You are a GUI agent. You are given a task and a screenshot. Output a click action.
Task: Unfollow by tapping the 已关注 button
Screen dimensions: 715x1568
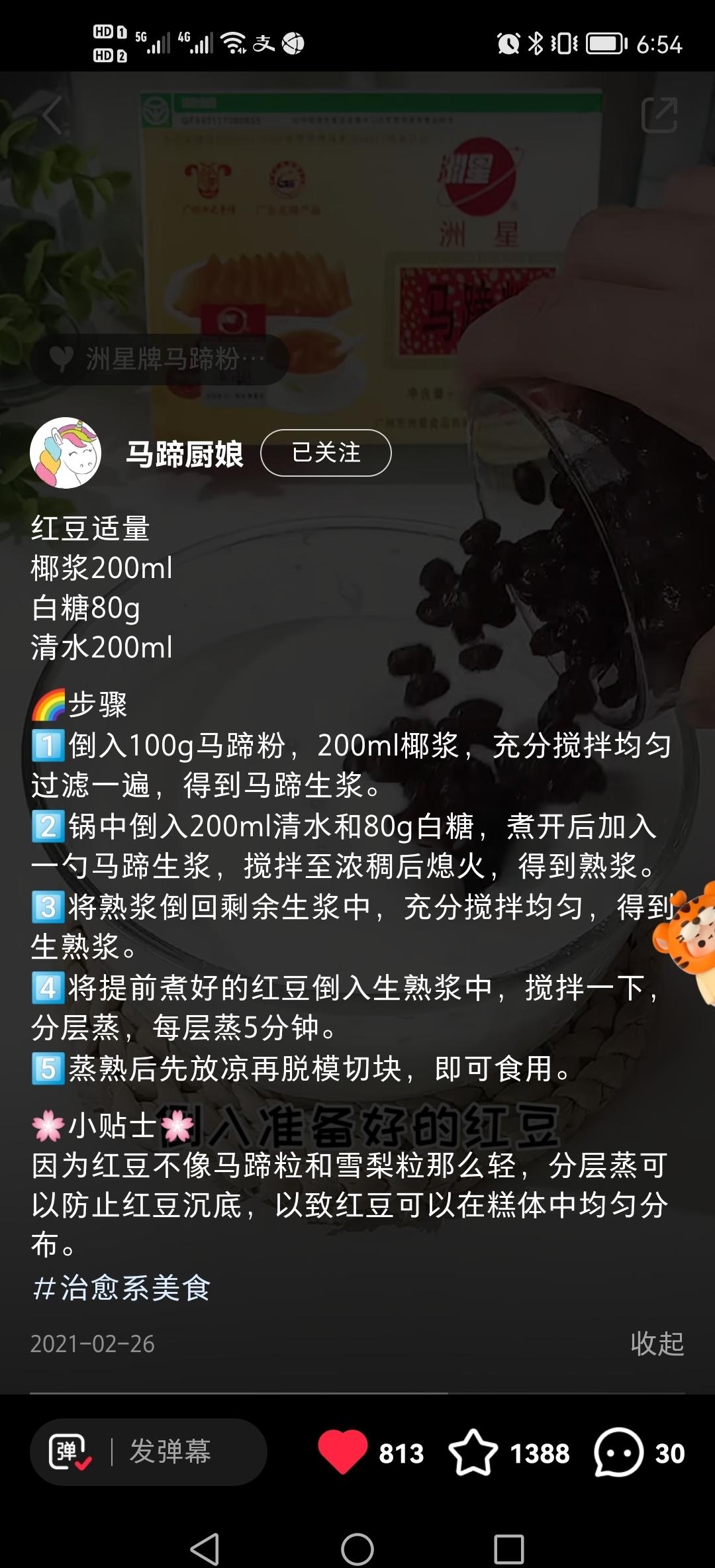click(326, 452)
